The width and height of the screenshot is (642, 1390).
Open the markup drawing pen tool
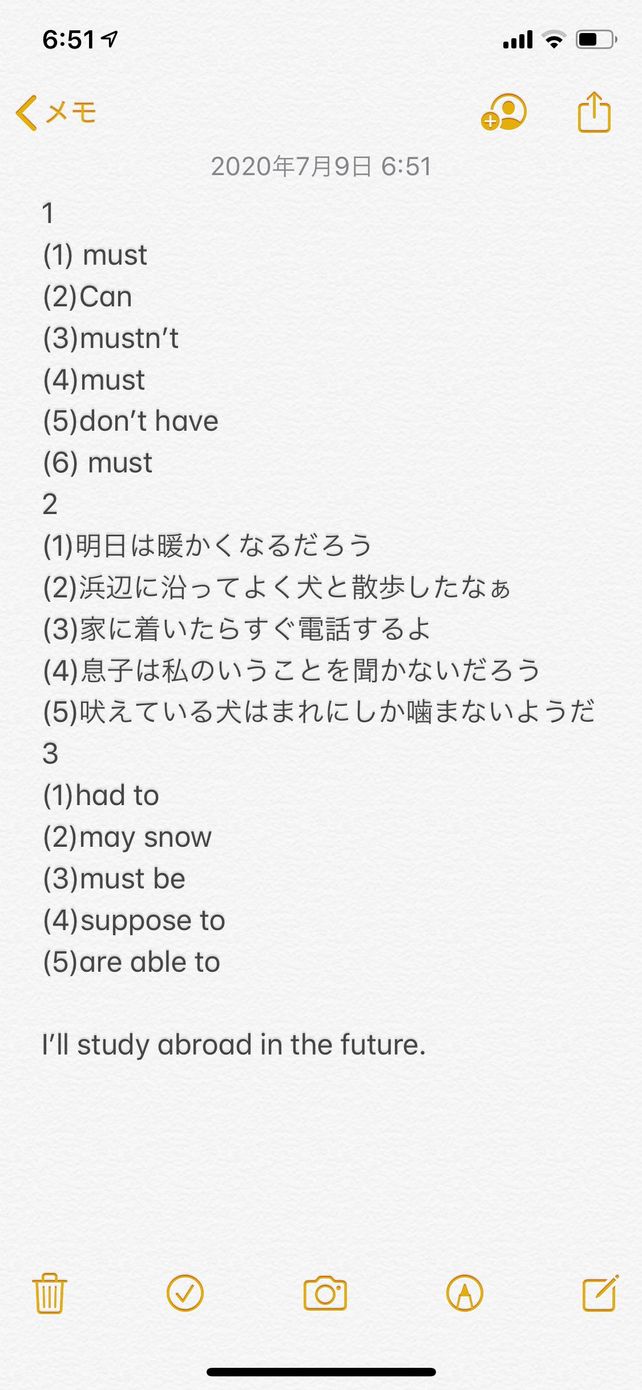click(464, 1293)
